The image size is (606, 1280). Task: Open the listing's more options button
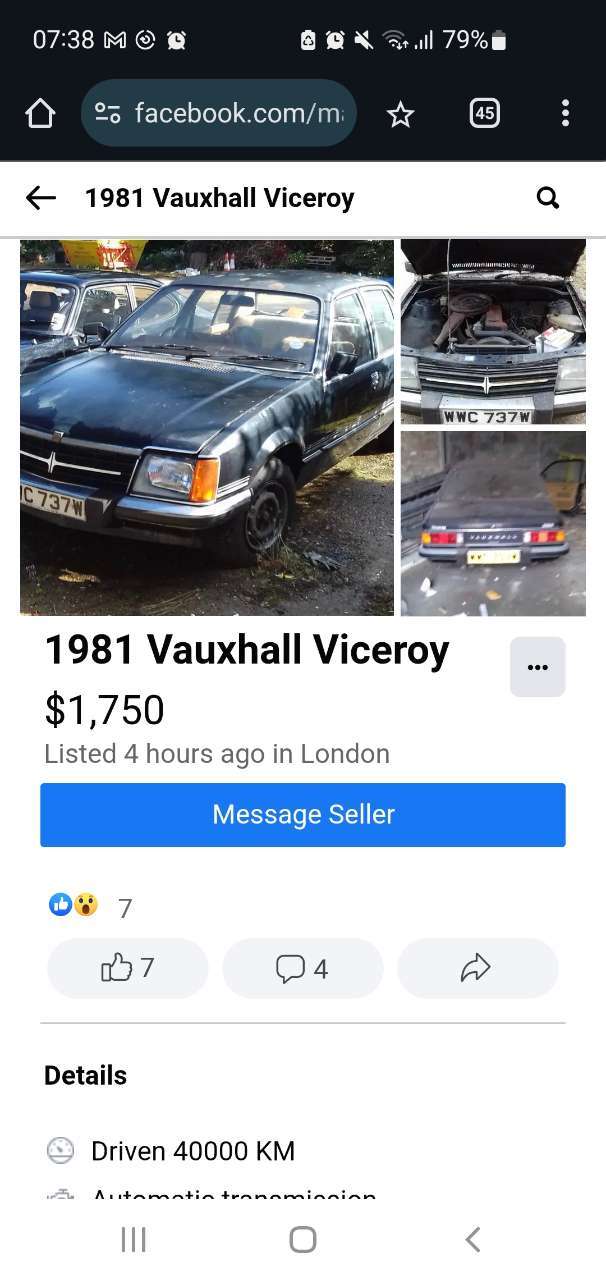tap(538, 667)
